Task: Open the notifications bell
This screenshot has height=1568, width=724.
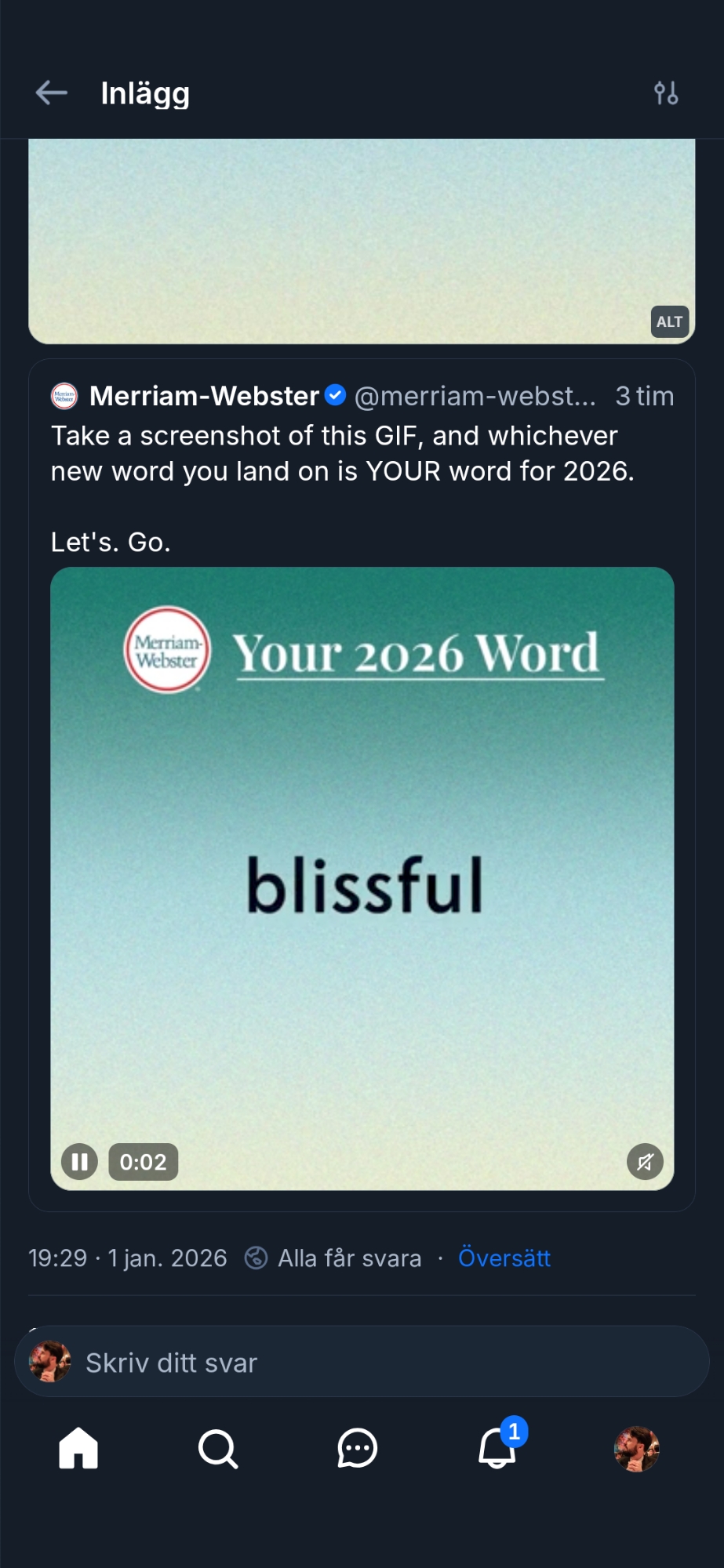Action: click(x=497, y=1448)
